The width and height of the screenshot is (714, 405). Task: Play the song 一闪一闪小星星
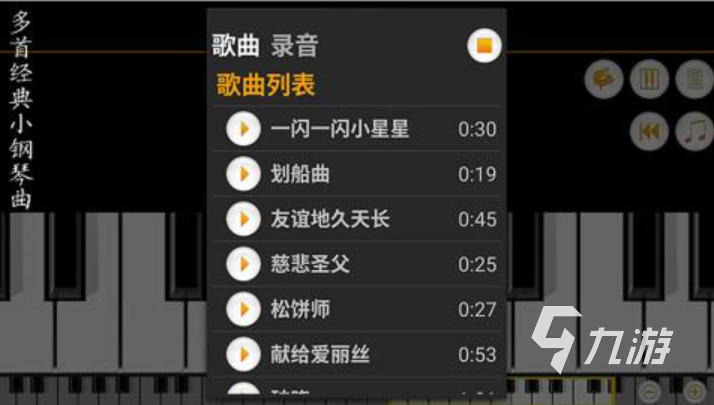(x=242, y=129)
